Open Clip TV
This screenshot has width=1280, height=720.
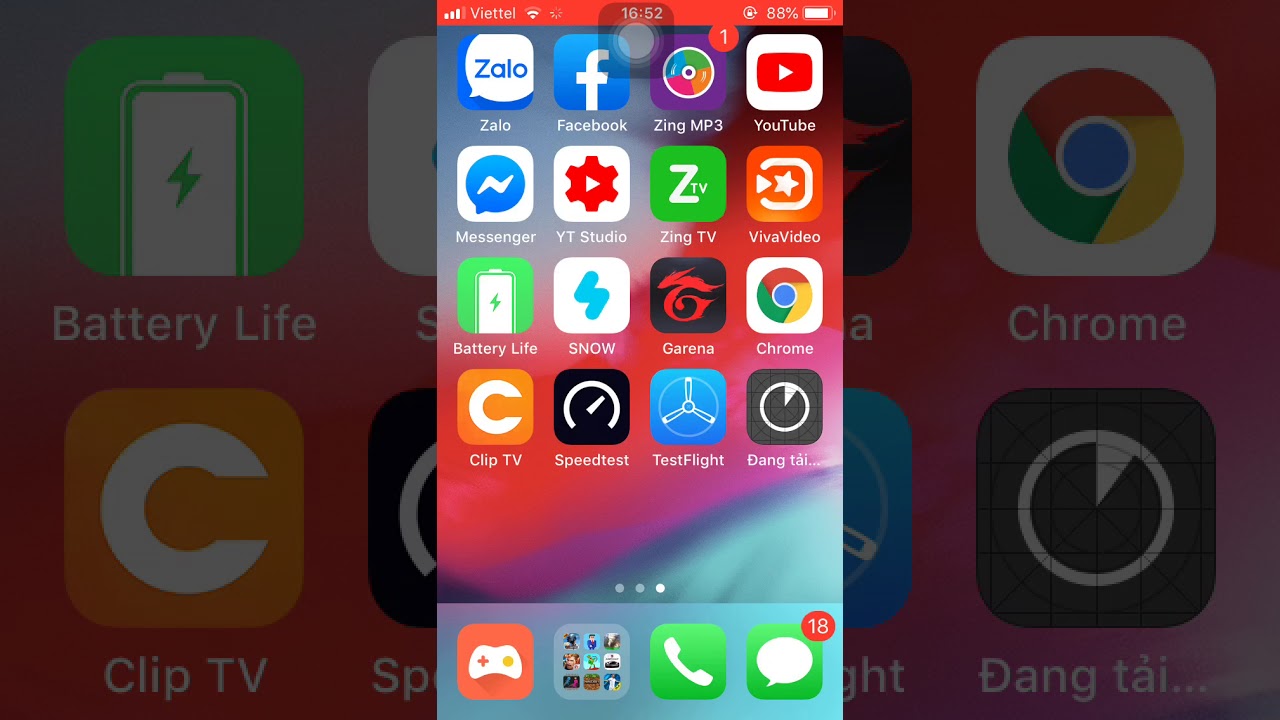point(495,407)
